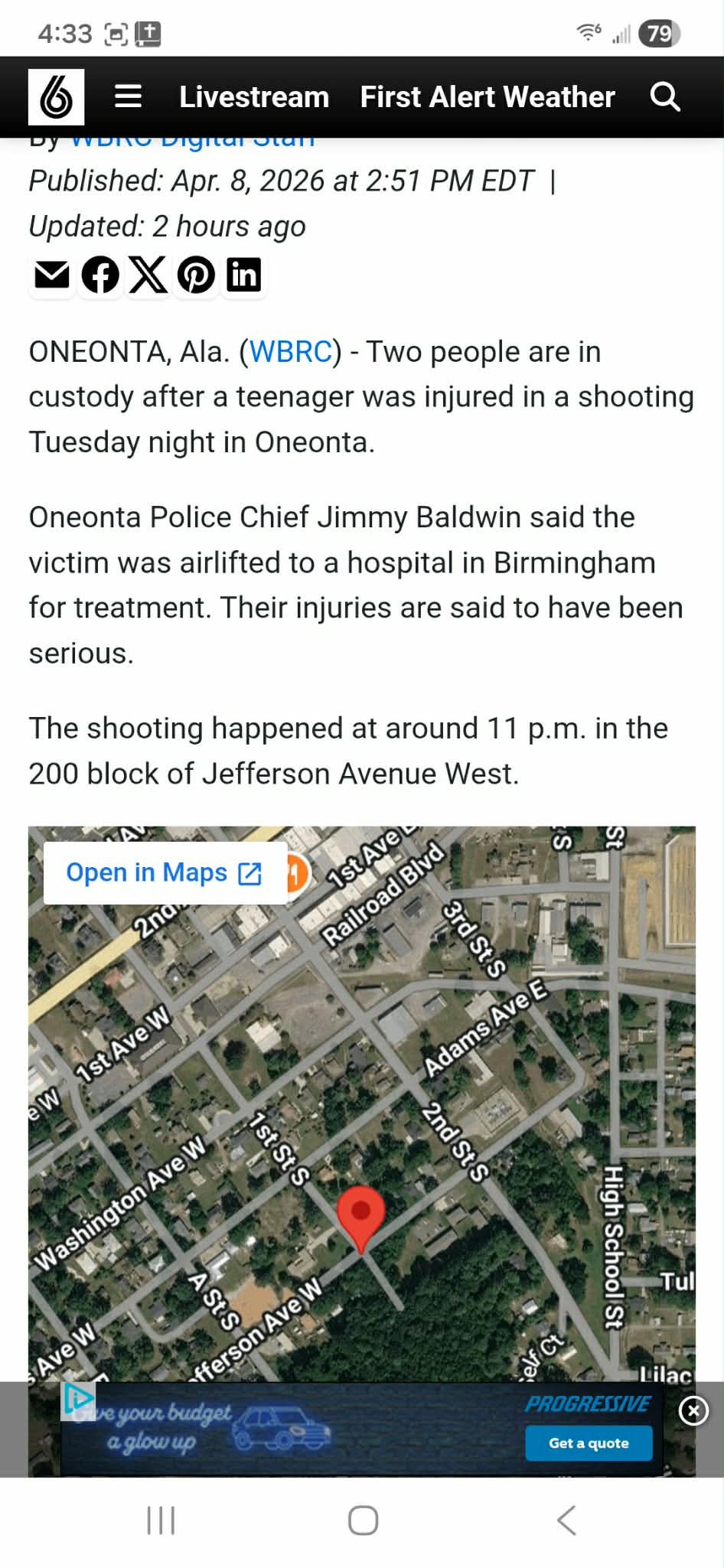Share the article on Facebook
The height and width of the screenshot is (1568, 724).
(x=100, y=275)
